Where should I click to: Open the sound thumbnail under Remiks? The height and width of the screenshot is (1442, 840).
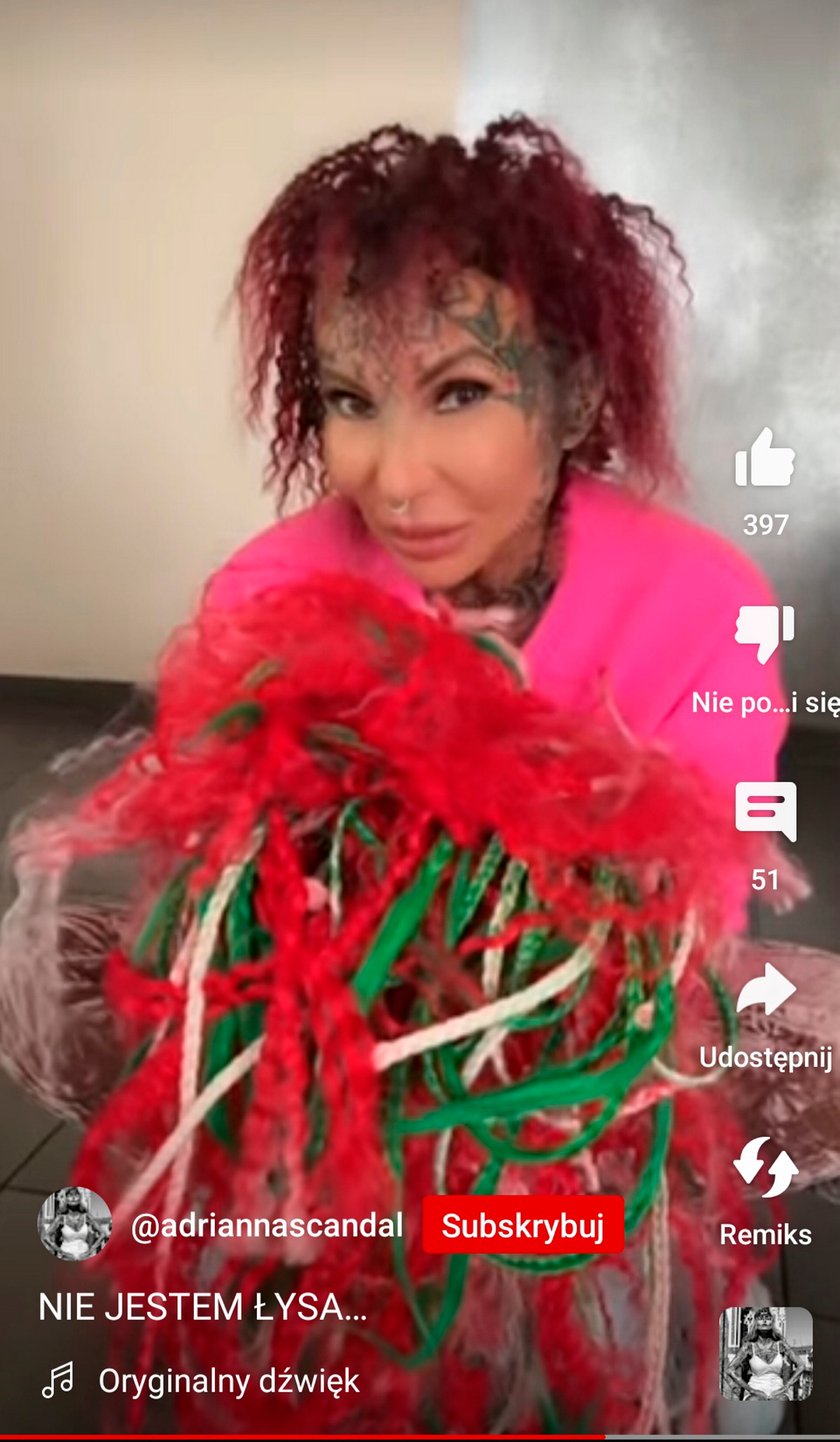pos(765,1353)
